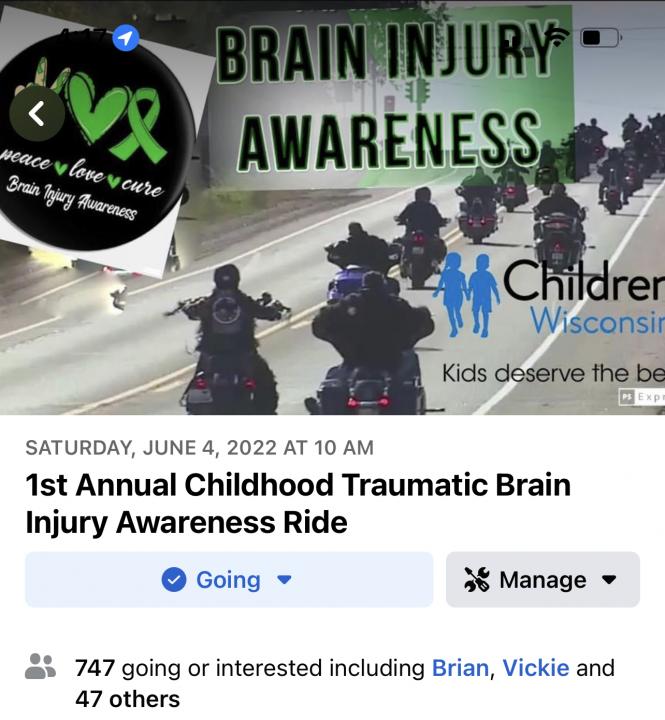This screenshot has height=720, width=665.
Task: View the 47 others going
Action: [x=127, y=699]
